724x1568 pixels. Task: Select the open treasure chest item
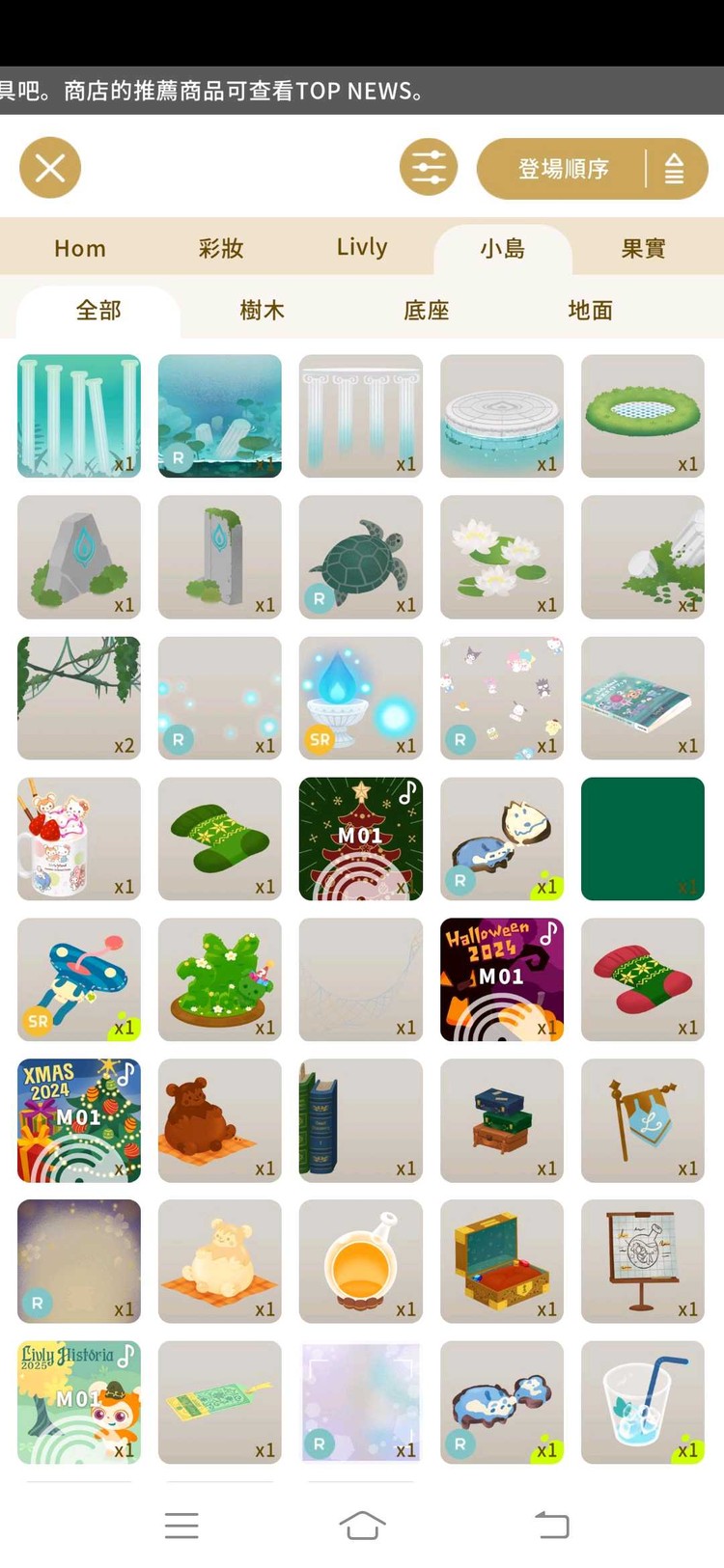click(x=501, y=1261)
